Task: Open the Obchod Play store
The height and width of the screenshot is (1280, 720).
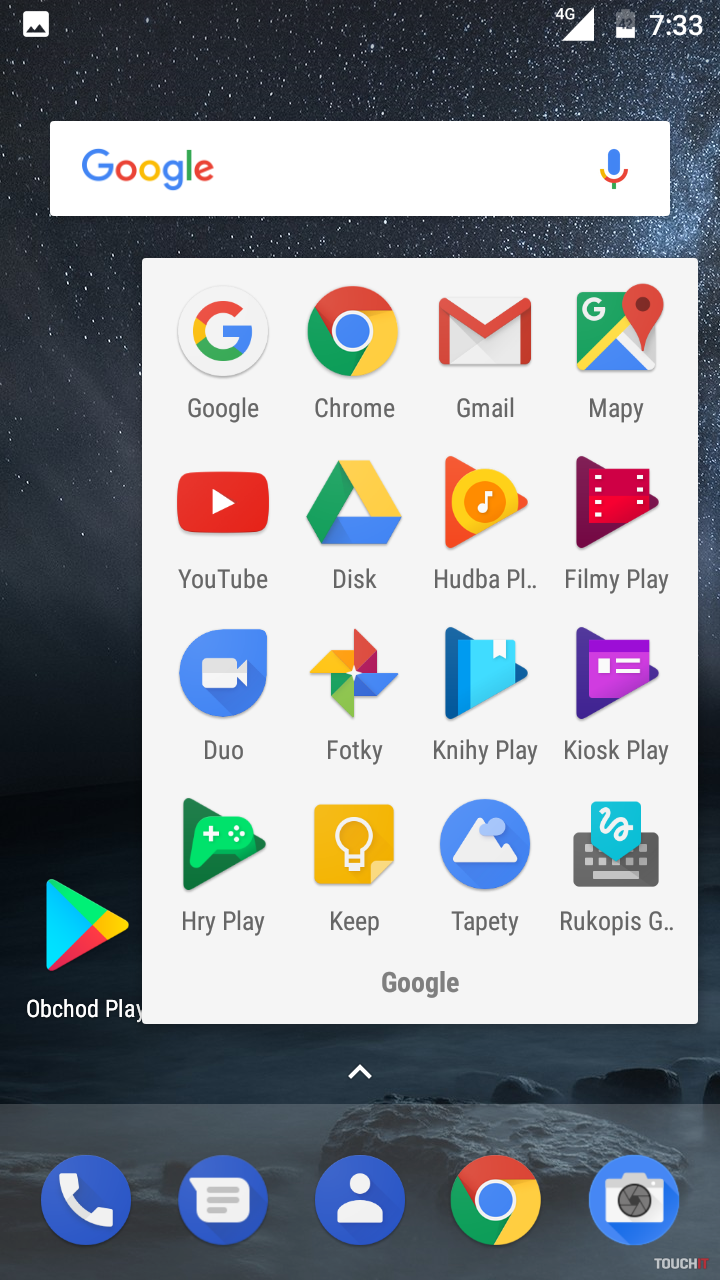Action: pyautogui.click(x=86, y=926)
